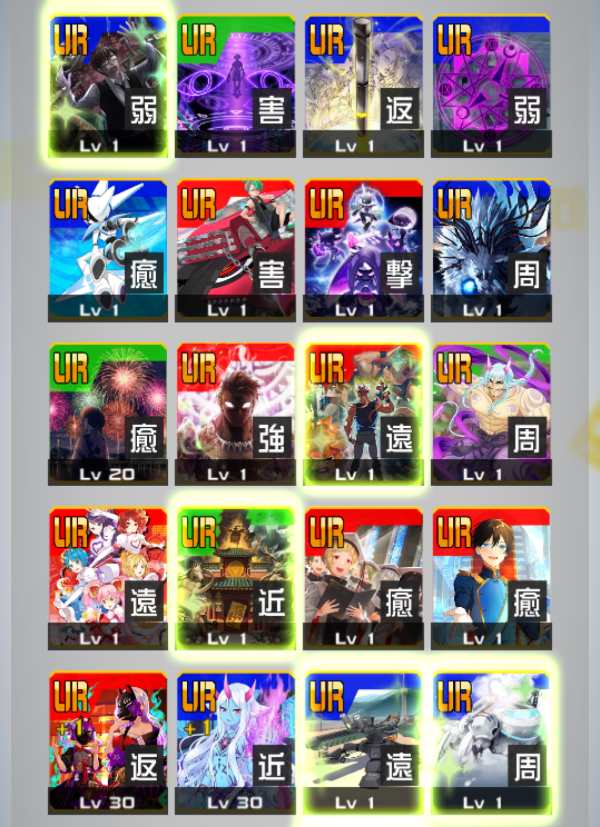This screenshot has width=600, height=827.
Task: Tap the 強 card with glowing-eyed man
Action: pyautogui.click(x=236, y=414)
